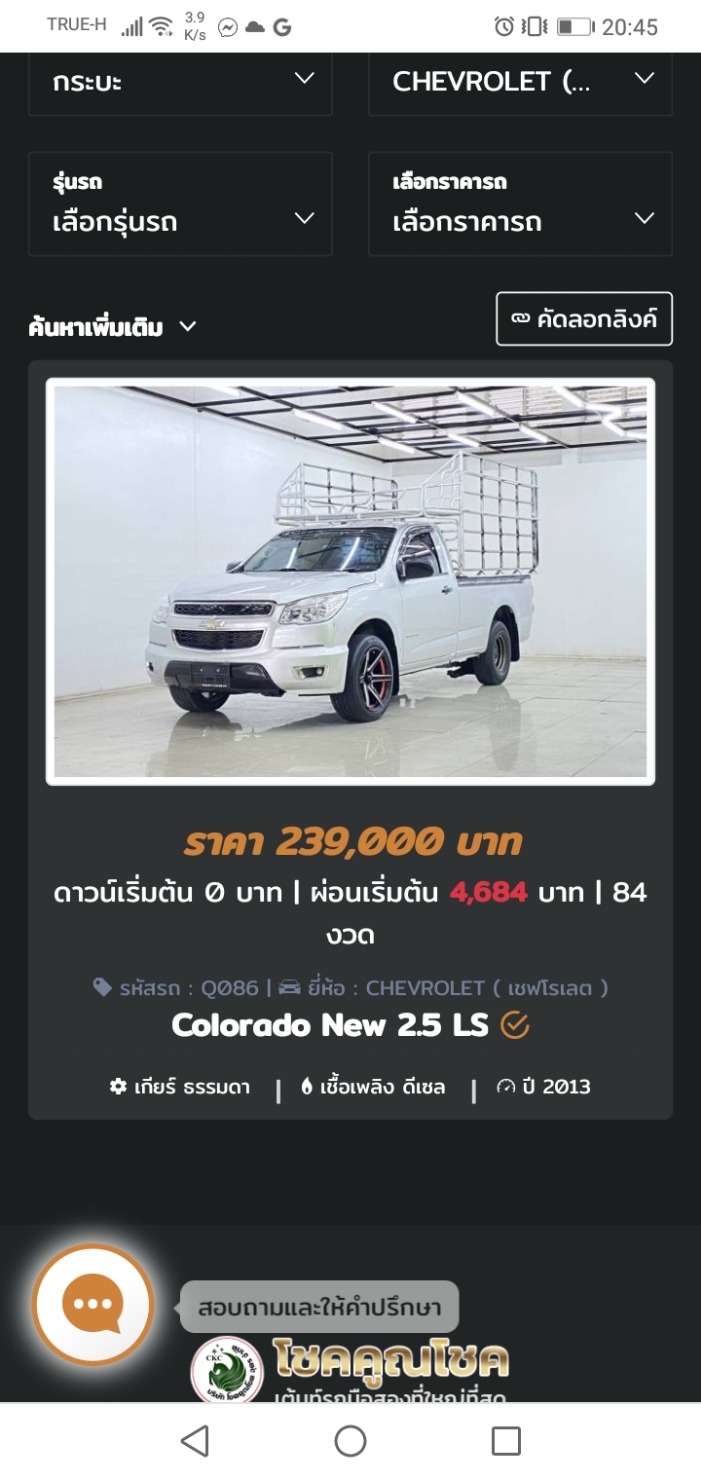Viewport: 701px width, 1480px height.
Task: Expand the เลือกราคารถ price dropdown
Action: click(520, 205)
